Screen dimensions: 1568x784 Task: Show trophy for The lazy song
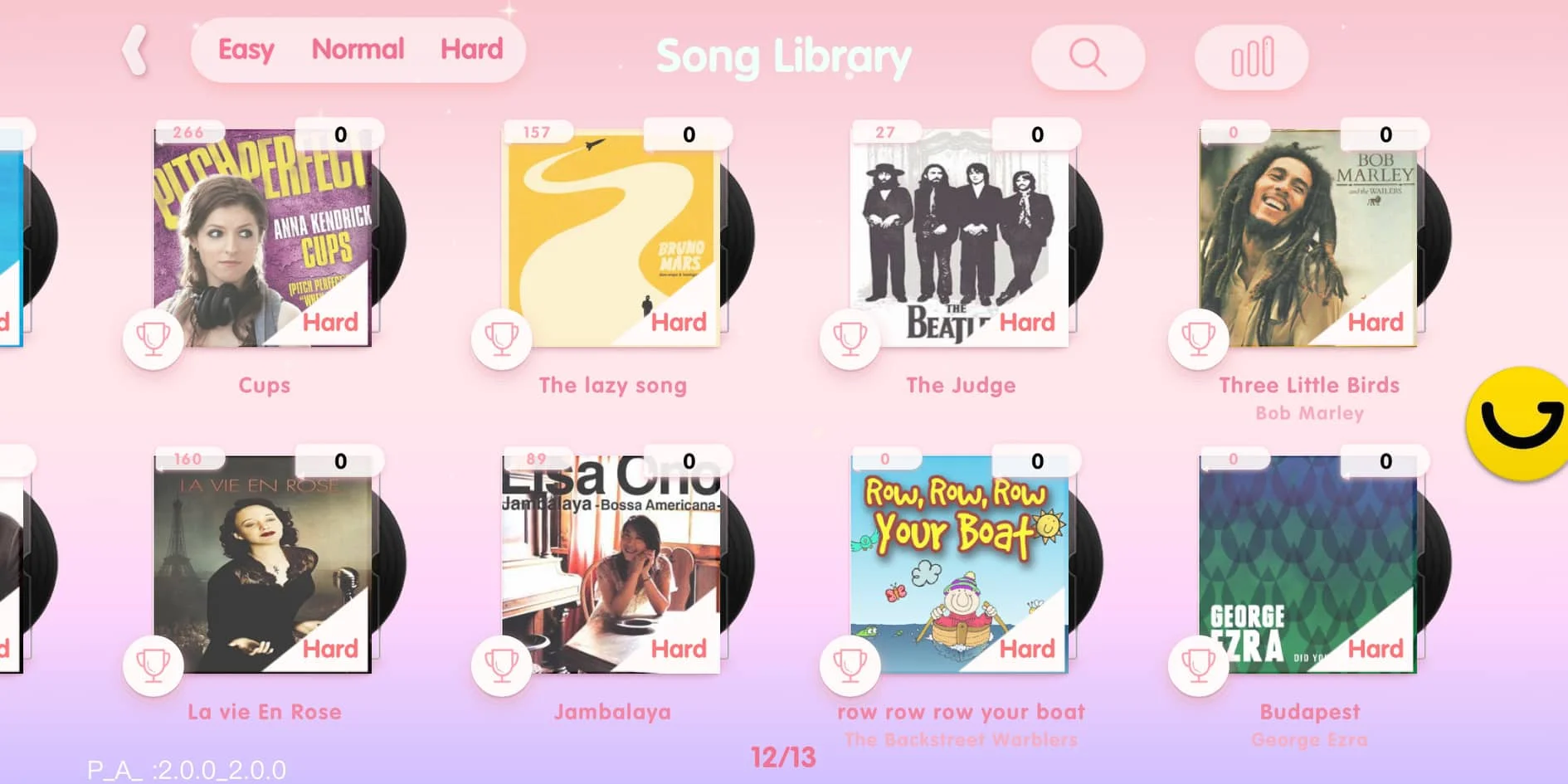click(x=502, y=338)
